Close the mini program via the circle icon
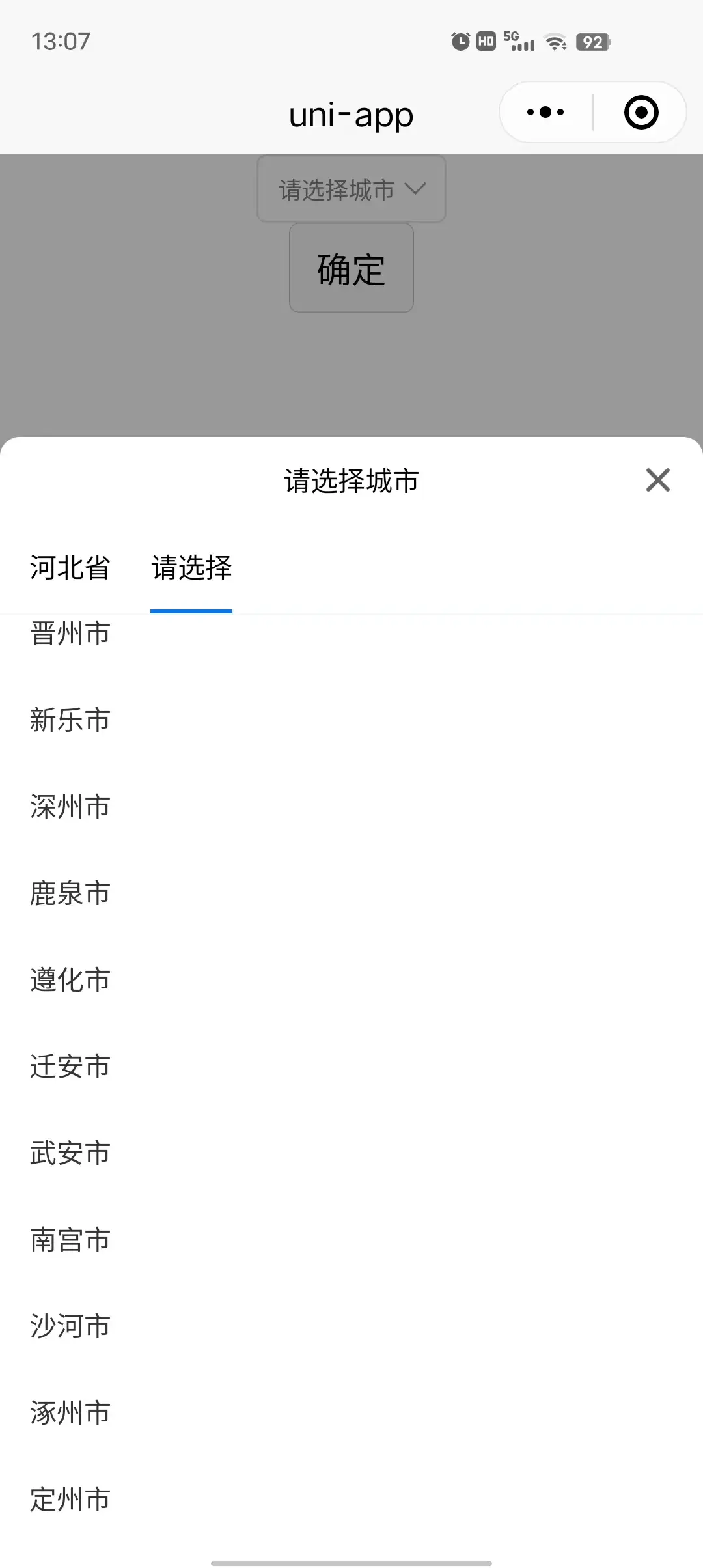 pos(641,112)
